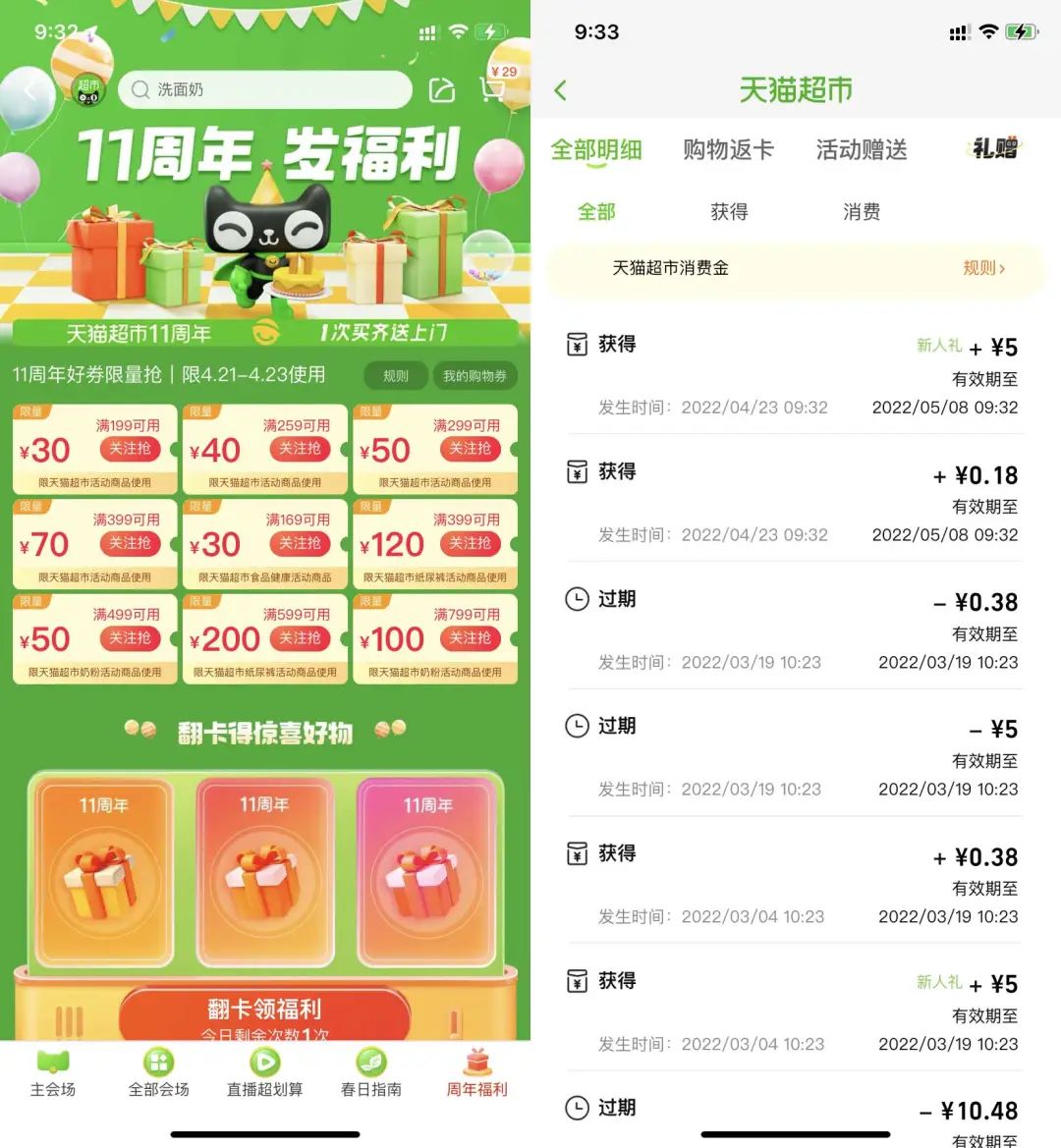Open 规则 link in 天猫超市消费金 banner
The height and width of the screenshot is (1148, 1061).
tap(983, 268)
